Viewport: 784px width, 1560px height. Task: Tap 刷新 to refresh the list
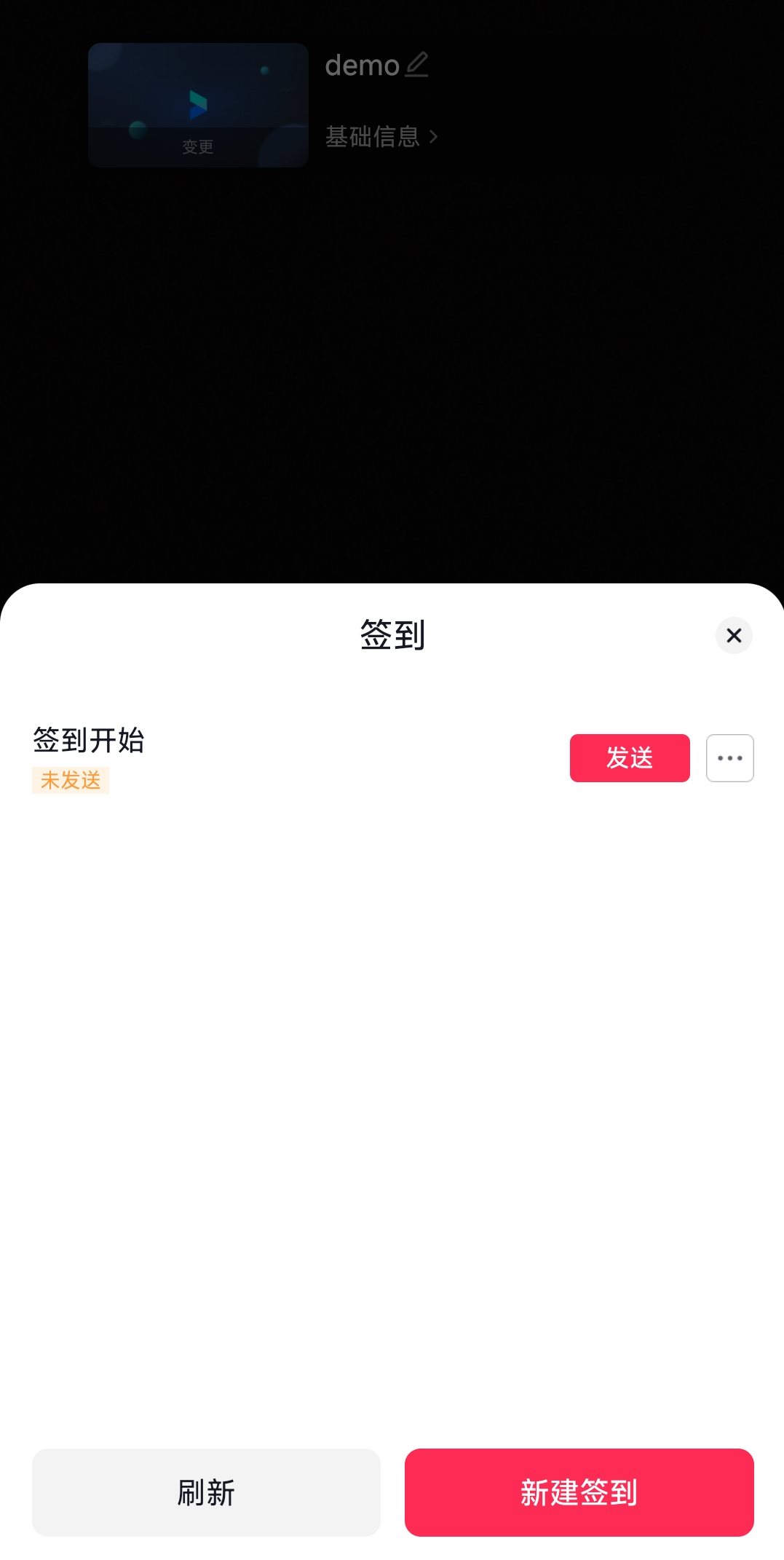(x=206, y=1492)
